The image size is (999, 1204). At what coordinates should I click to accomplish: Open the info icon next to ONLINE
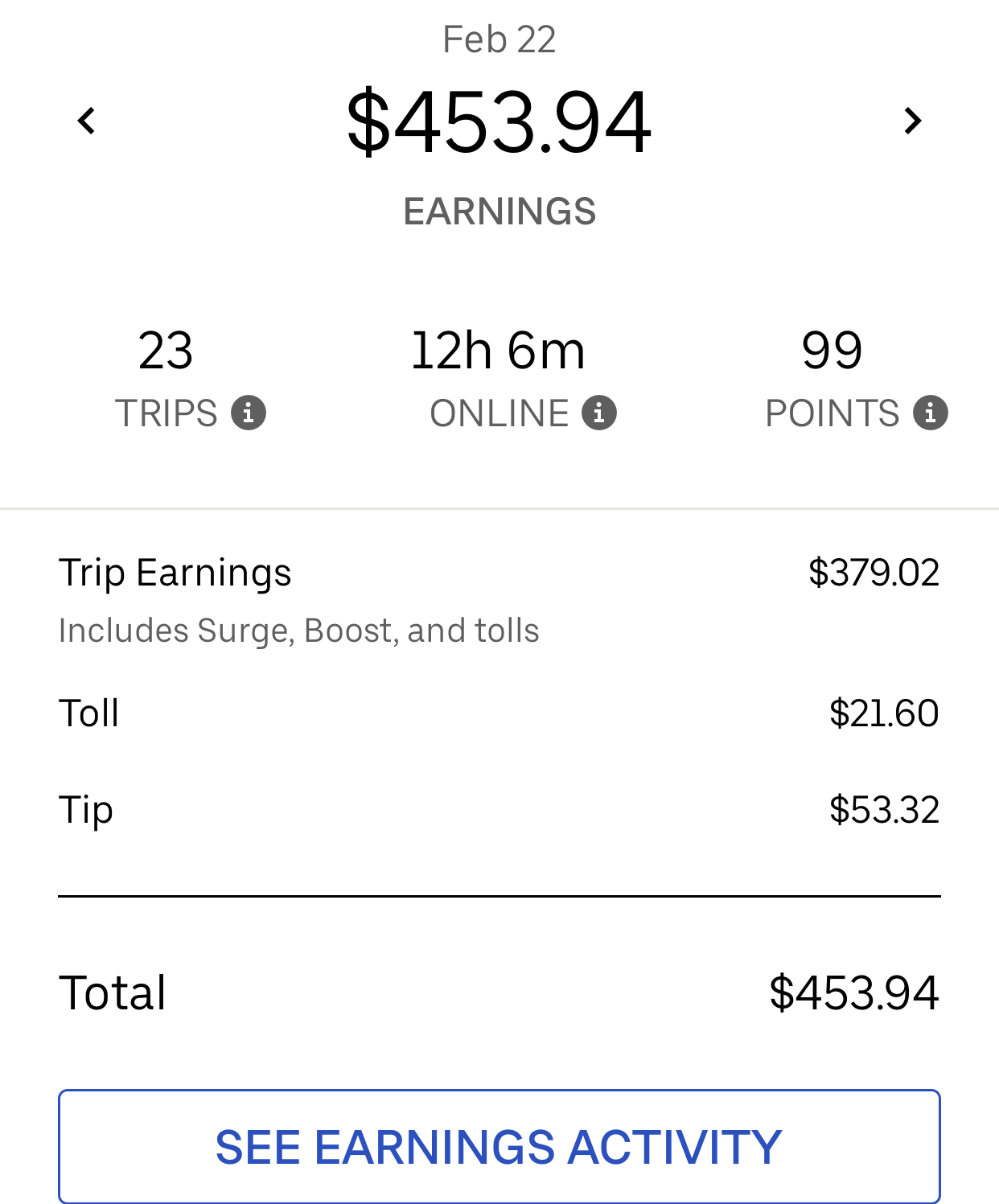[x=599, y=413]
